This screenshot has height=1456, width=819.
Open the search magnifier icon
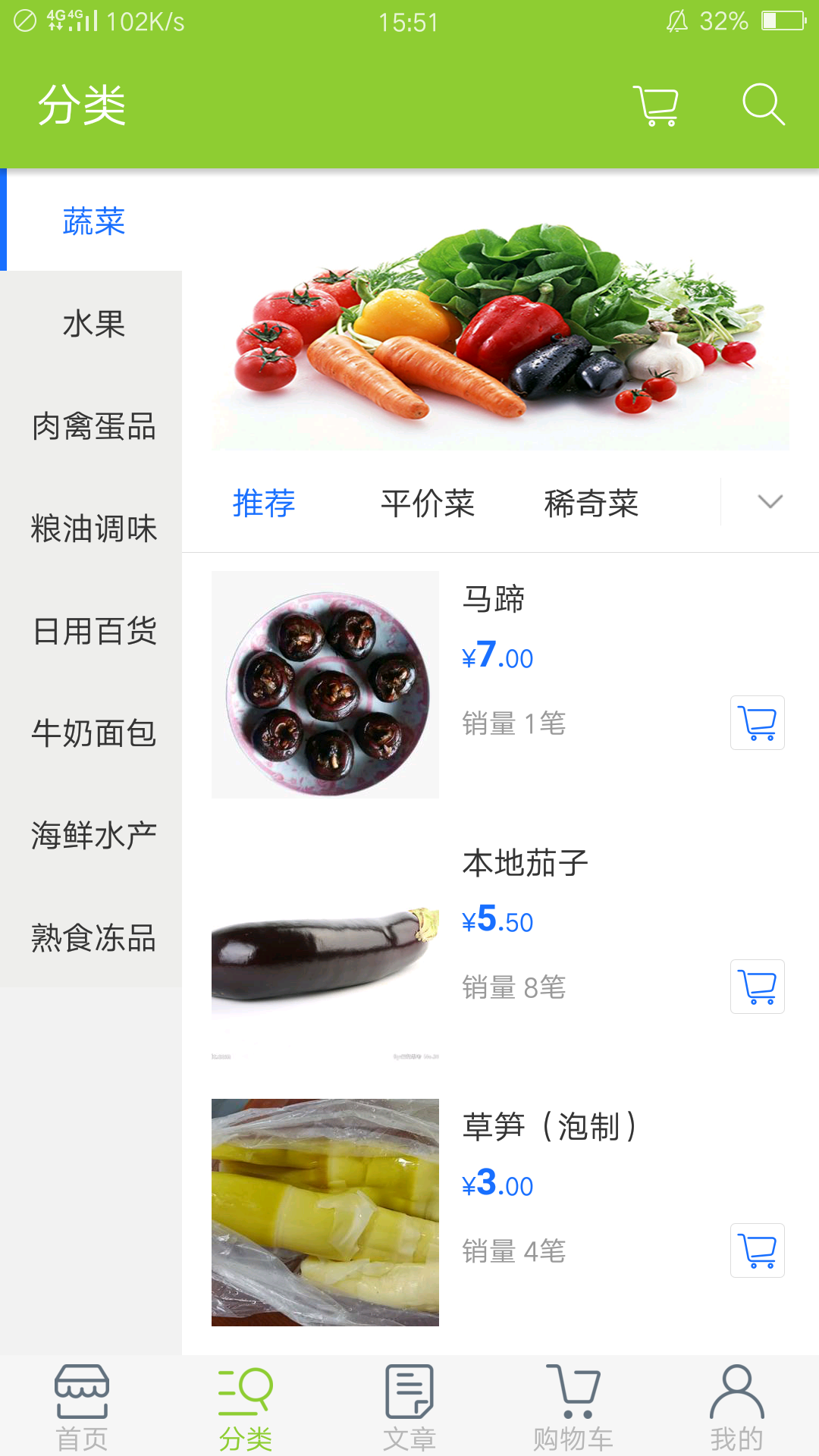763,104
